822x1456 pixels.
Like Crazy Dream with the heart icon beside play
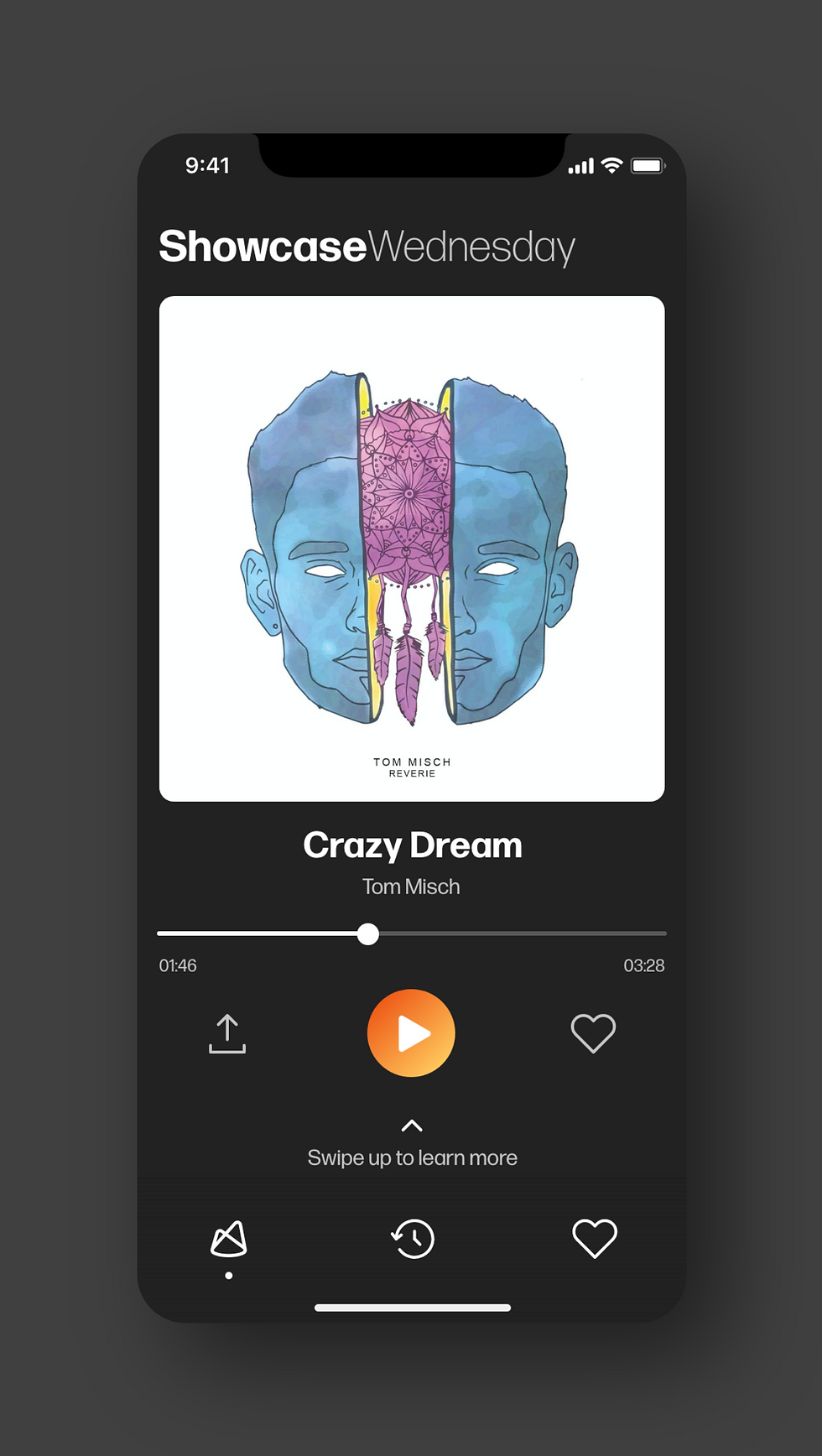tap(593, 1032)
